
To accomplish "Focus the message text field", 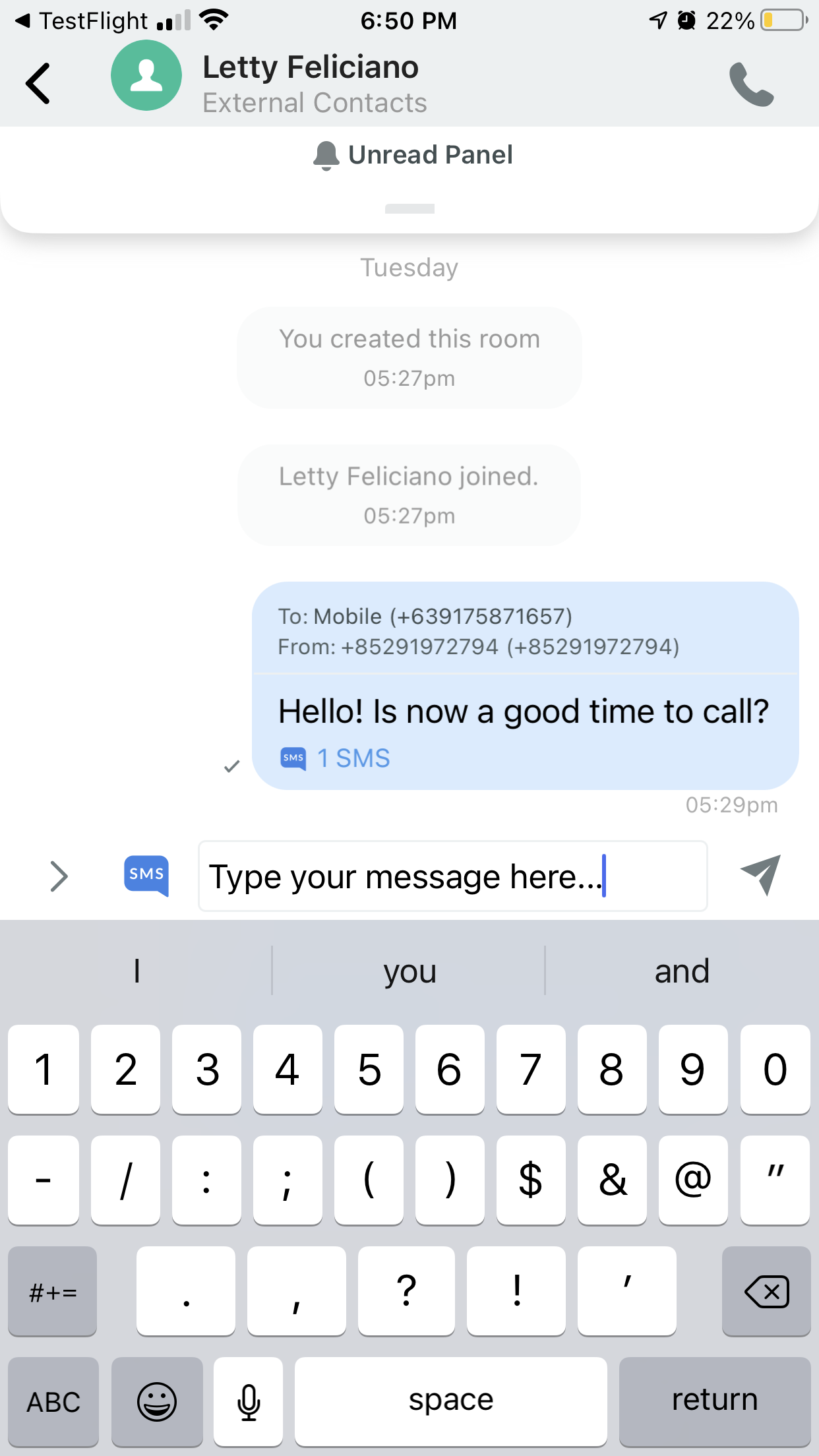I will pos(452,876).
